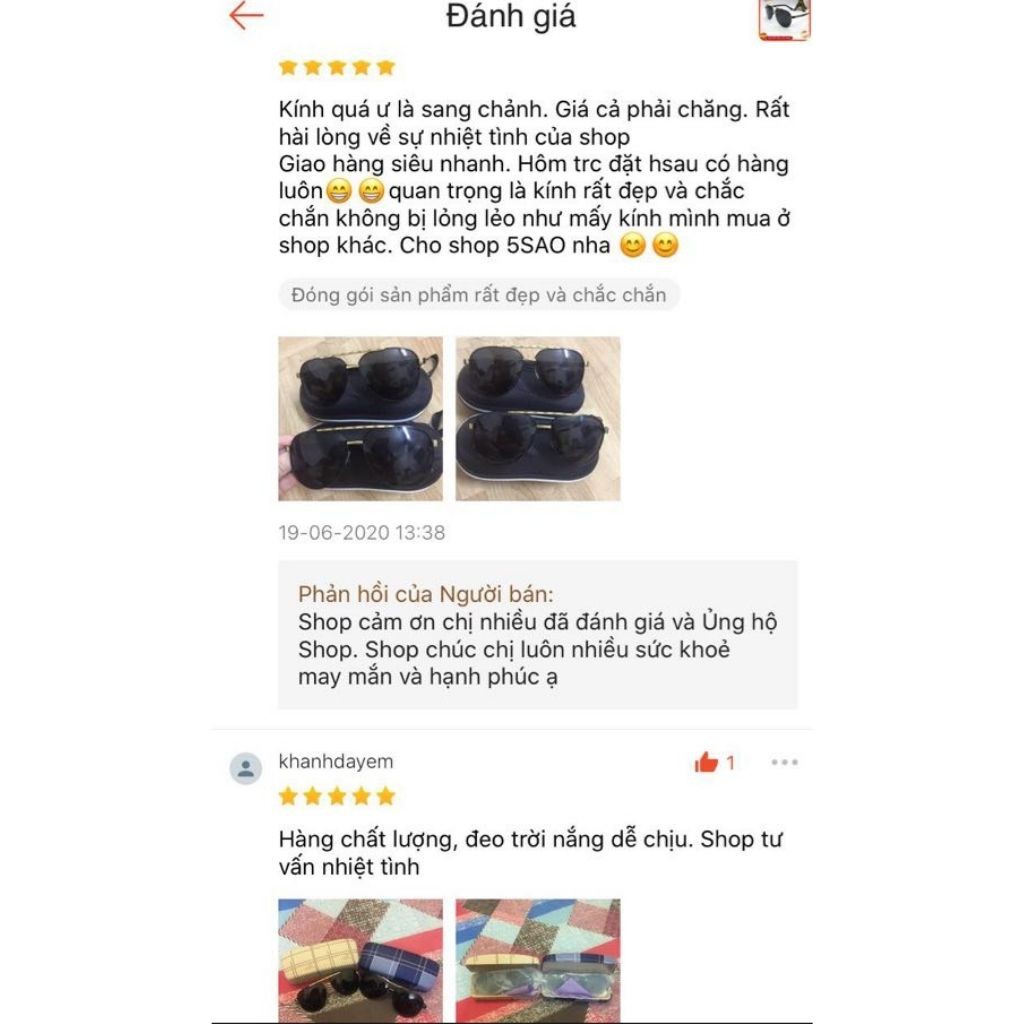View the second sunglasses photo in the 19-06-2020 review
Viewport: 1024px width, 1024px height.
pos(538,418)
